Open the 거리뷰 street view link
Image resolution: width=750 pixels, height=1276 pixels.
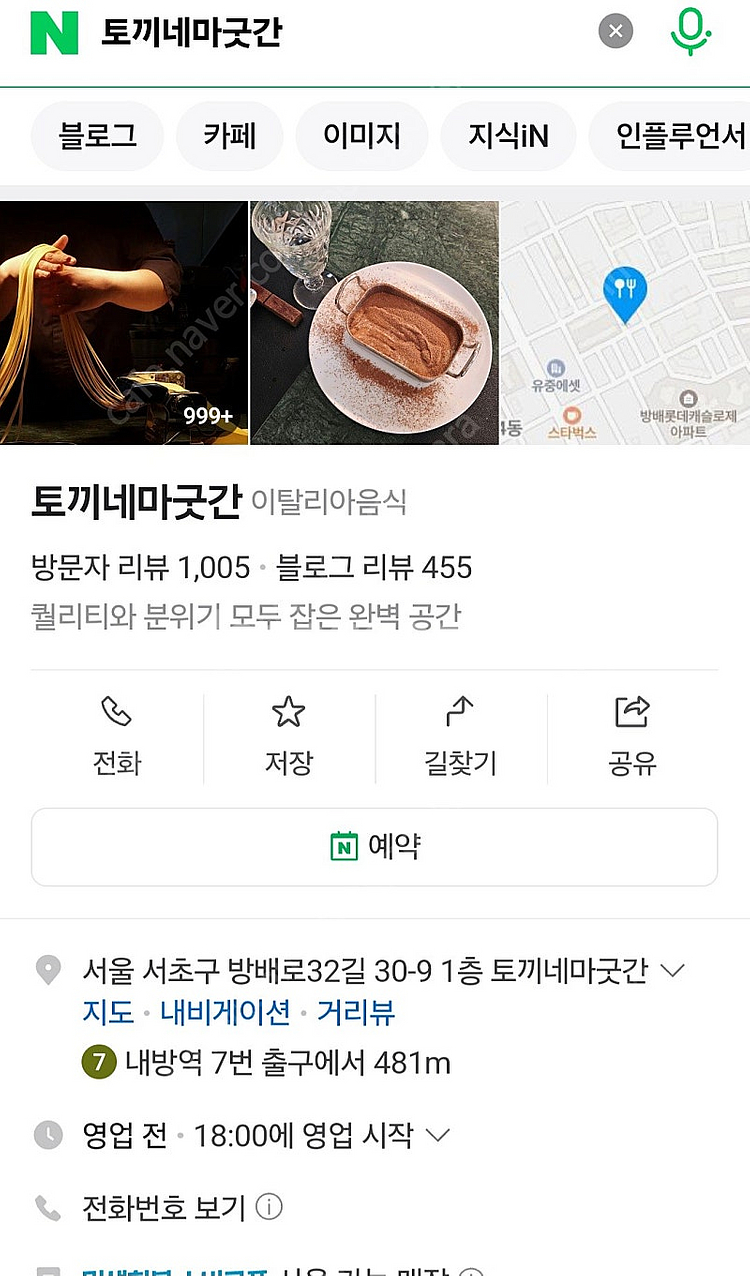tap(356, 1012)
